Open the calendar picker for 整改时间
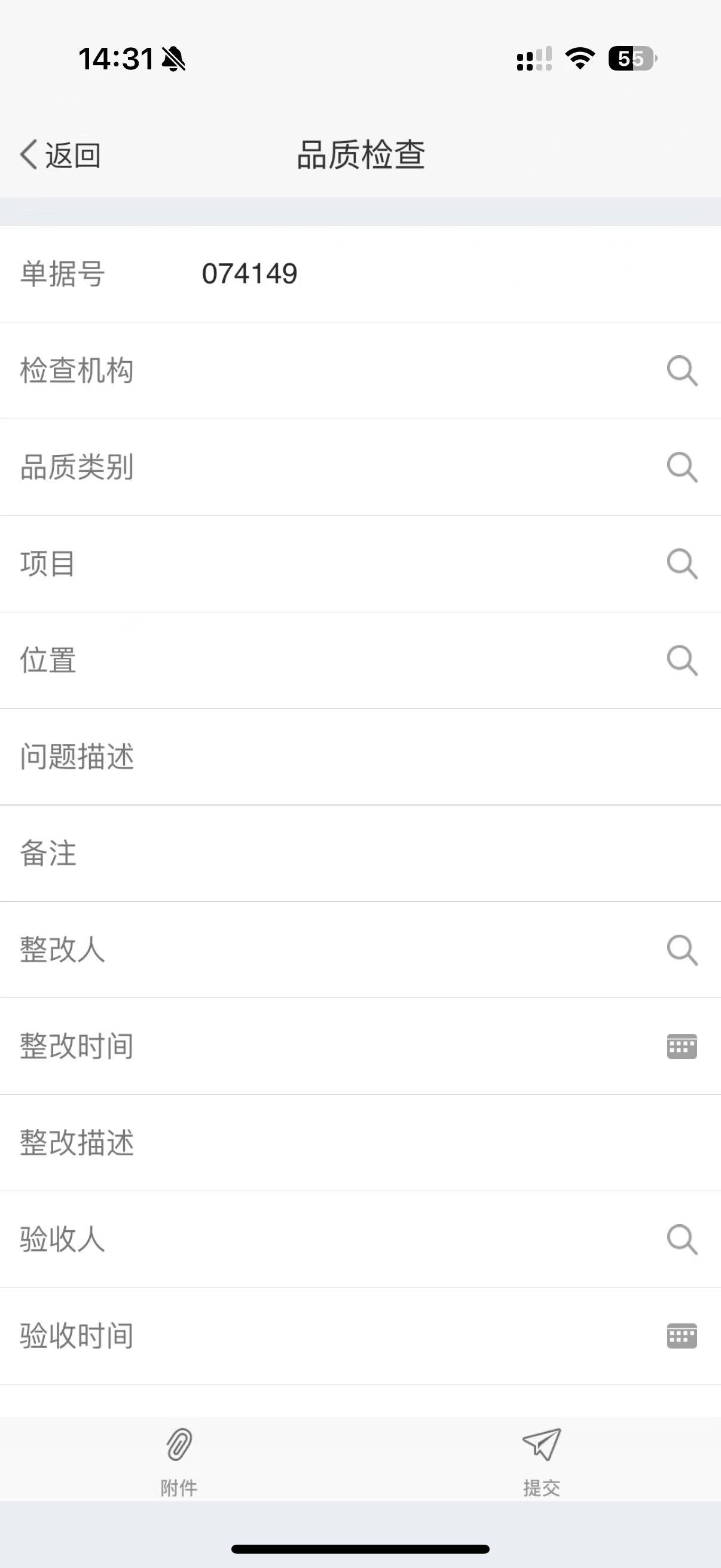This screenshot has width=721, height=1568. coord(681,1047)
